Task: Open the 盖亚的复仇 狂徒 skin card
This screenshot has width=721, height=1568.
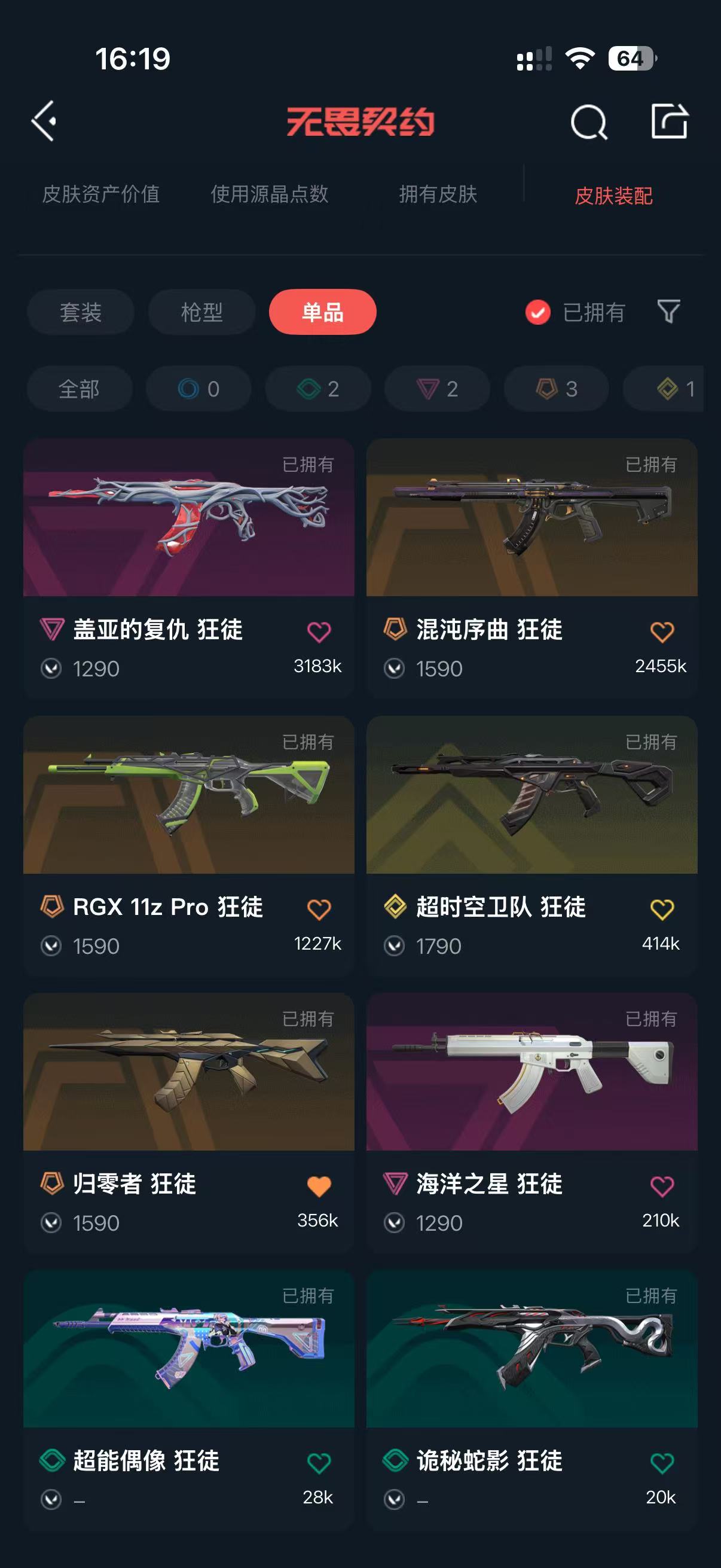Action: (188, 568)
